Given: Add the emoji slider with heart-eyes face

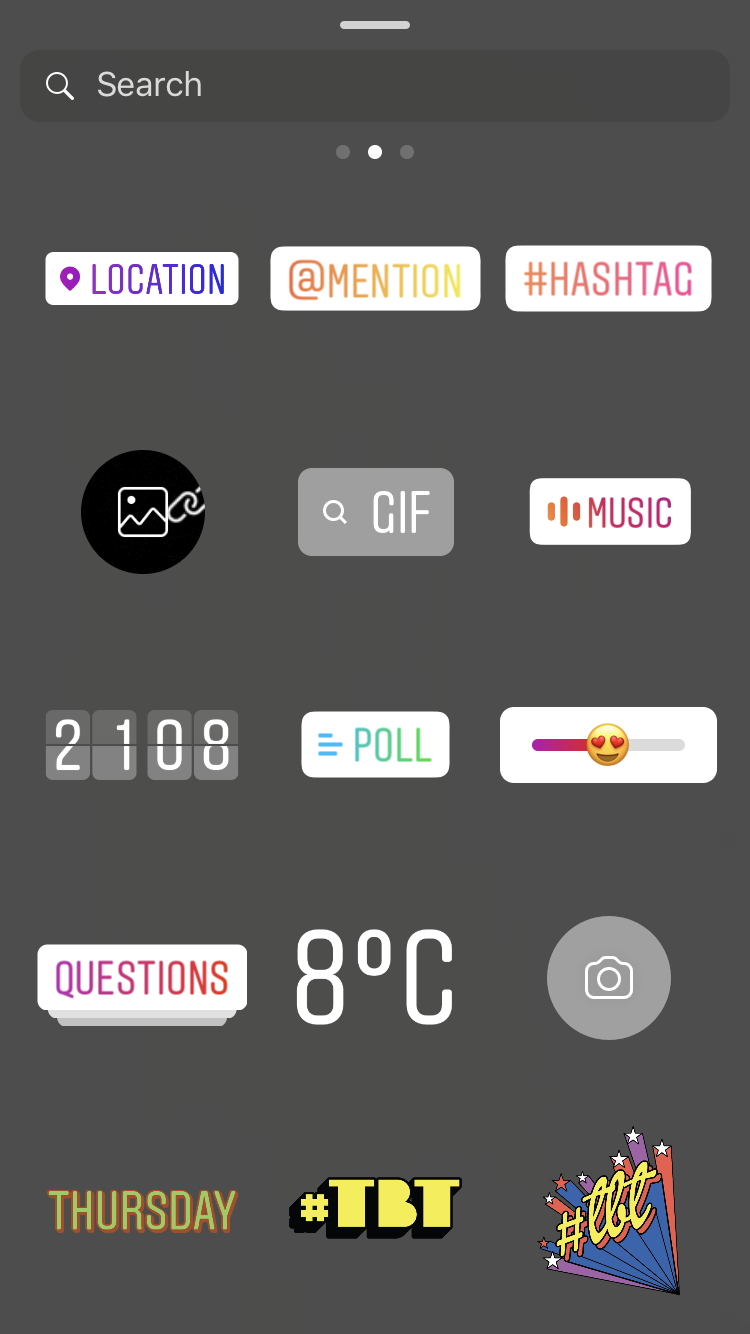Looking at the screenshot, I should 608,744.
